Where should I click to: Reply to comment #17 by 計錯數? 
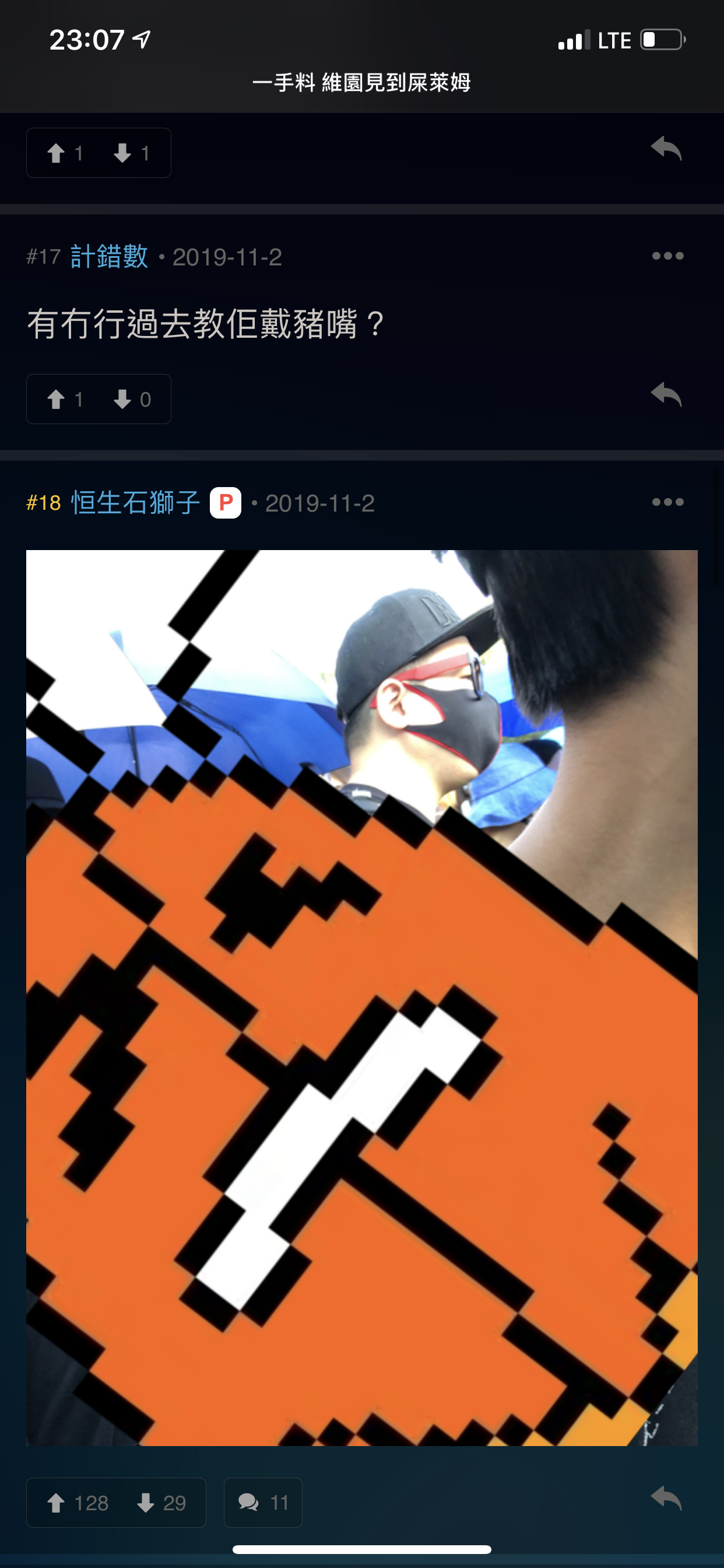tap(666, 394)
